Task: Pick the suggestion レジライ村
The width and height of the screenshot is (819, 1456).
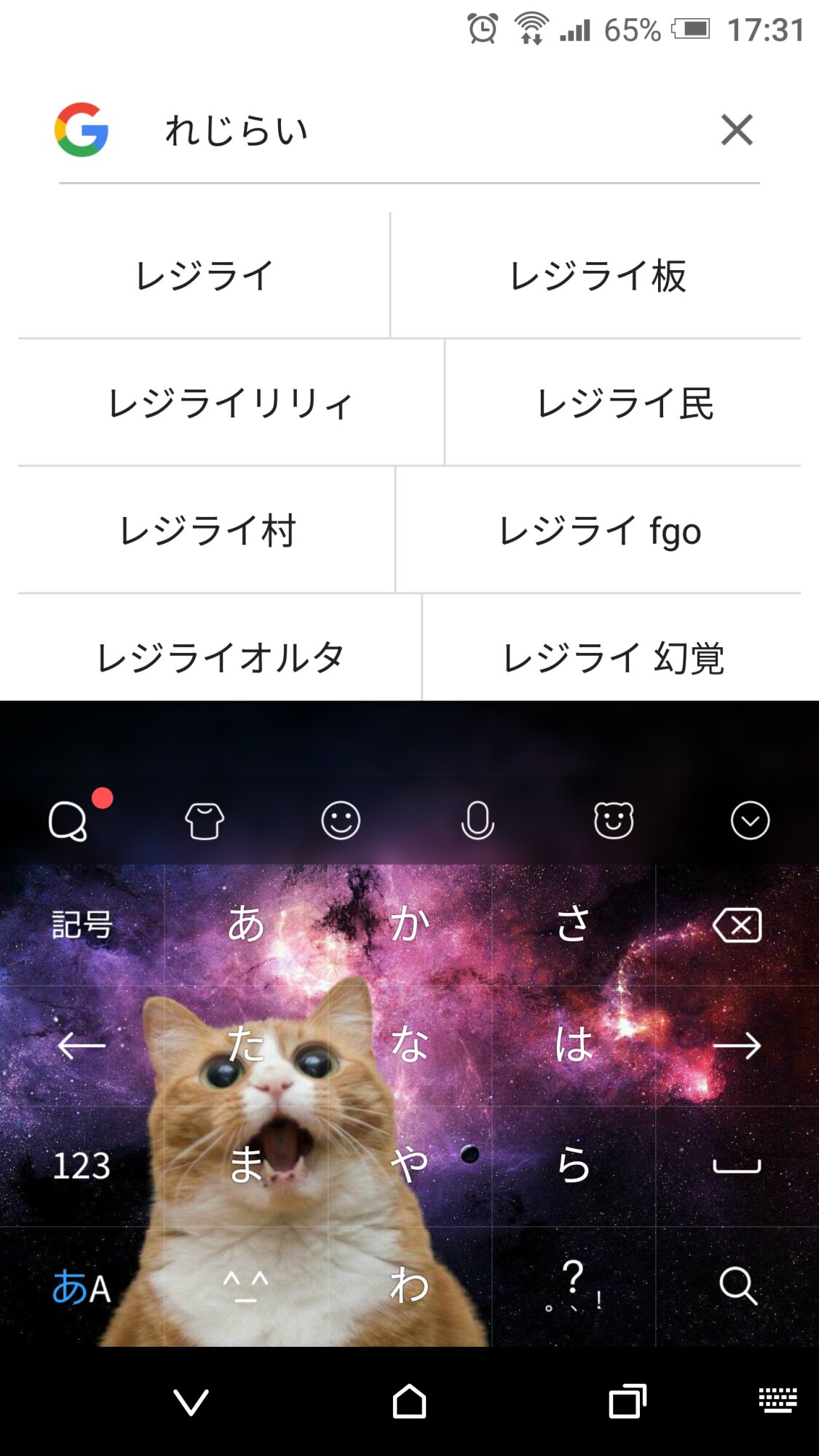Action: pos(207,531)
